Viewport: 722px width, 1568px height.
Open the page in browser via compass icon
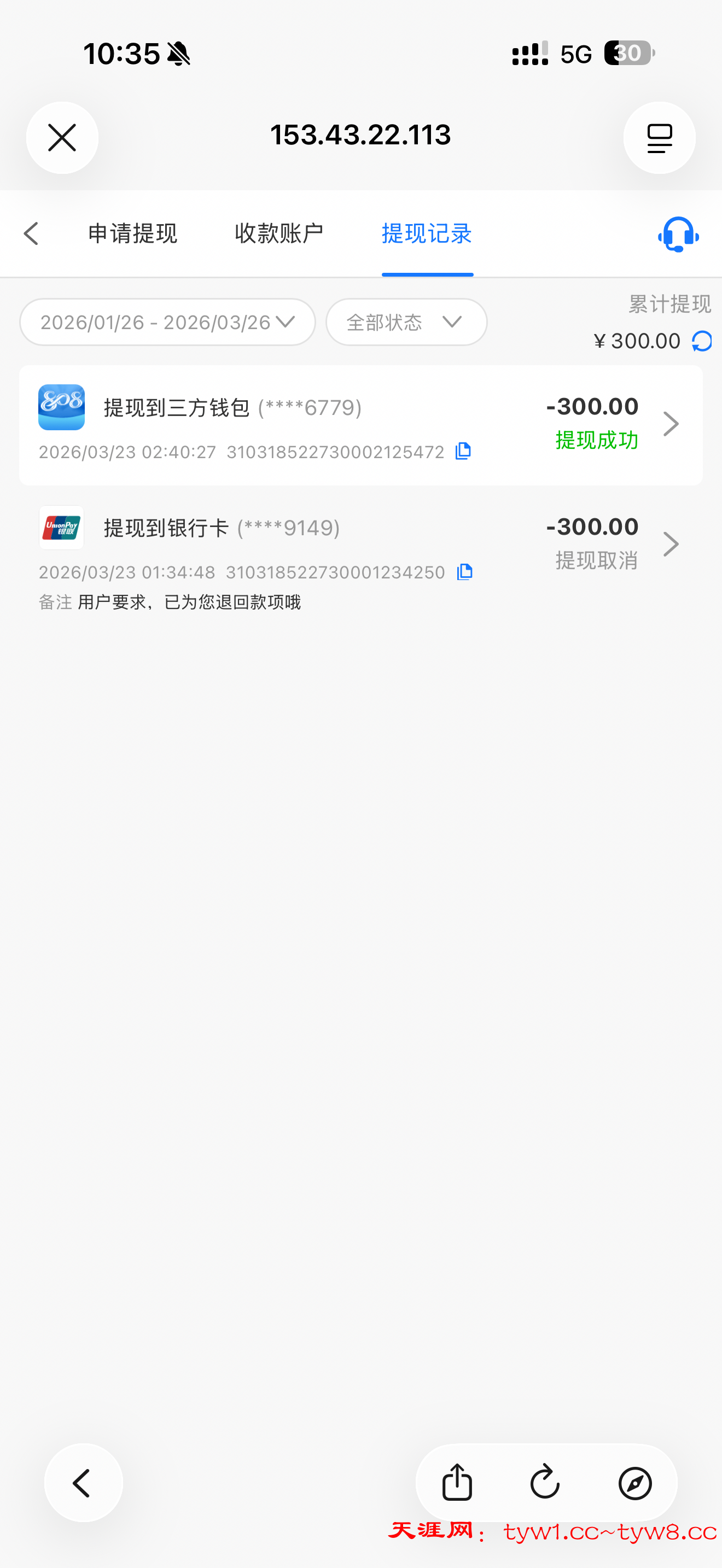point(635,1482)
